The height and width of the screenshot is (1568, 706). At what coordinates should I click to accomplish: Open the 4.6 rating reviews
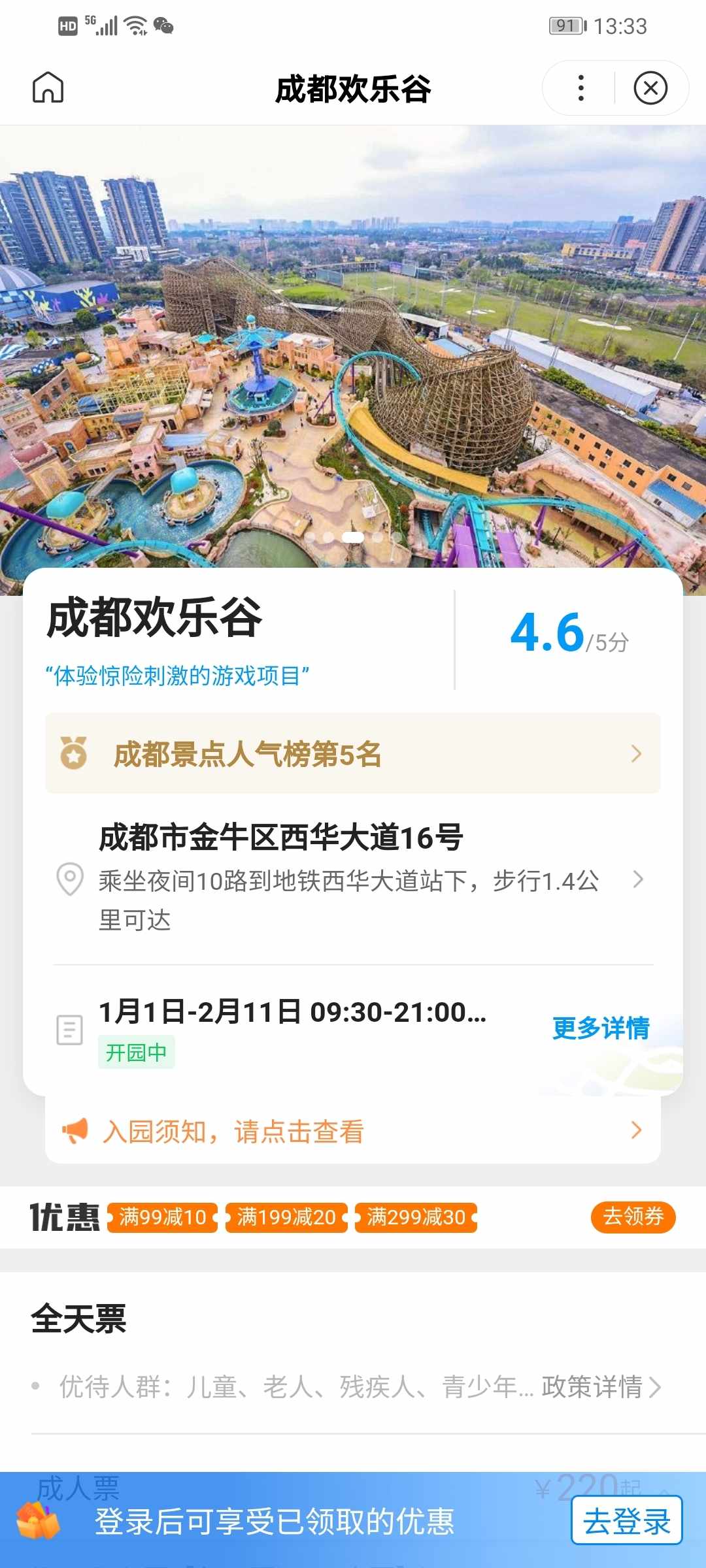pos(568,634)
